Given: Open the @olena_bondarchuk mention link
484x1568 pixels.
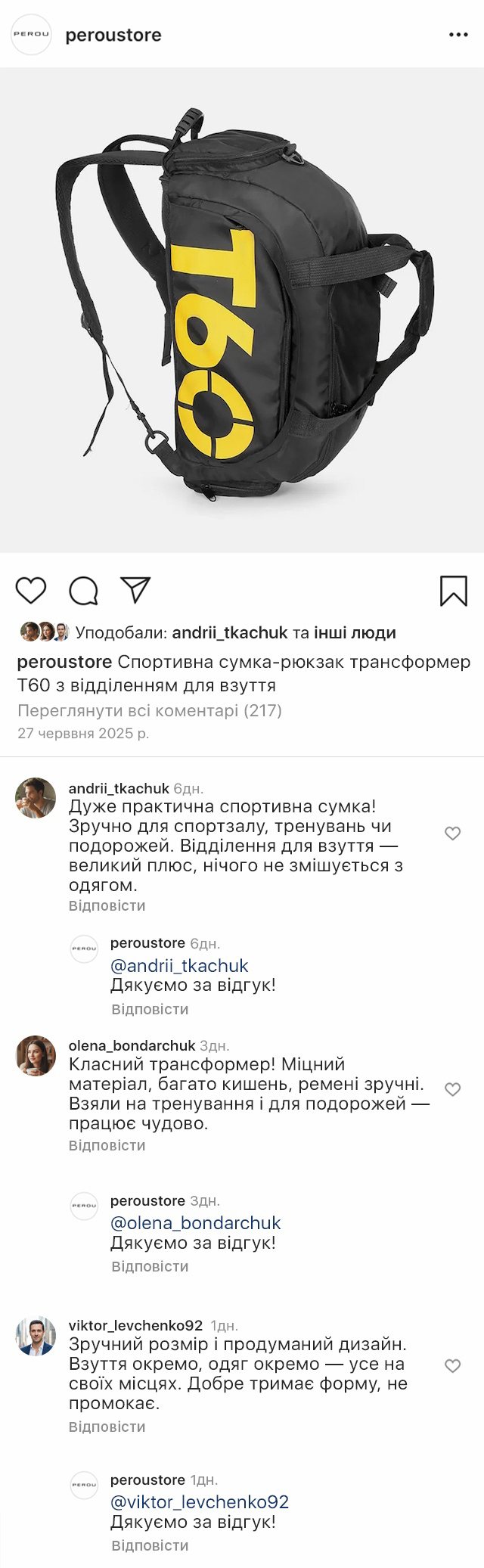Looking at the screenshot, I should [195, 1223].
